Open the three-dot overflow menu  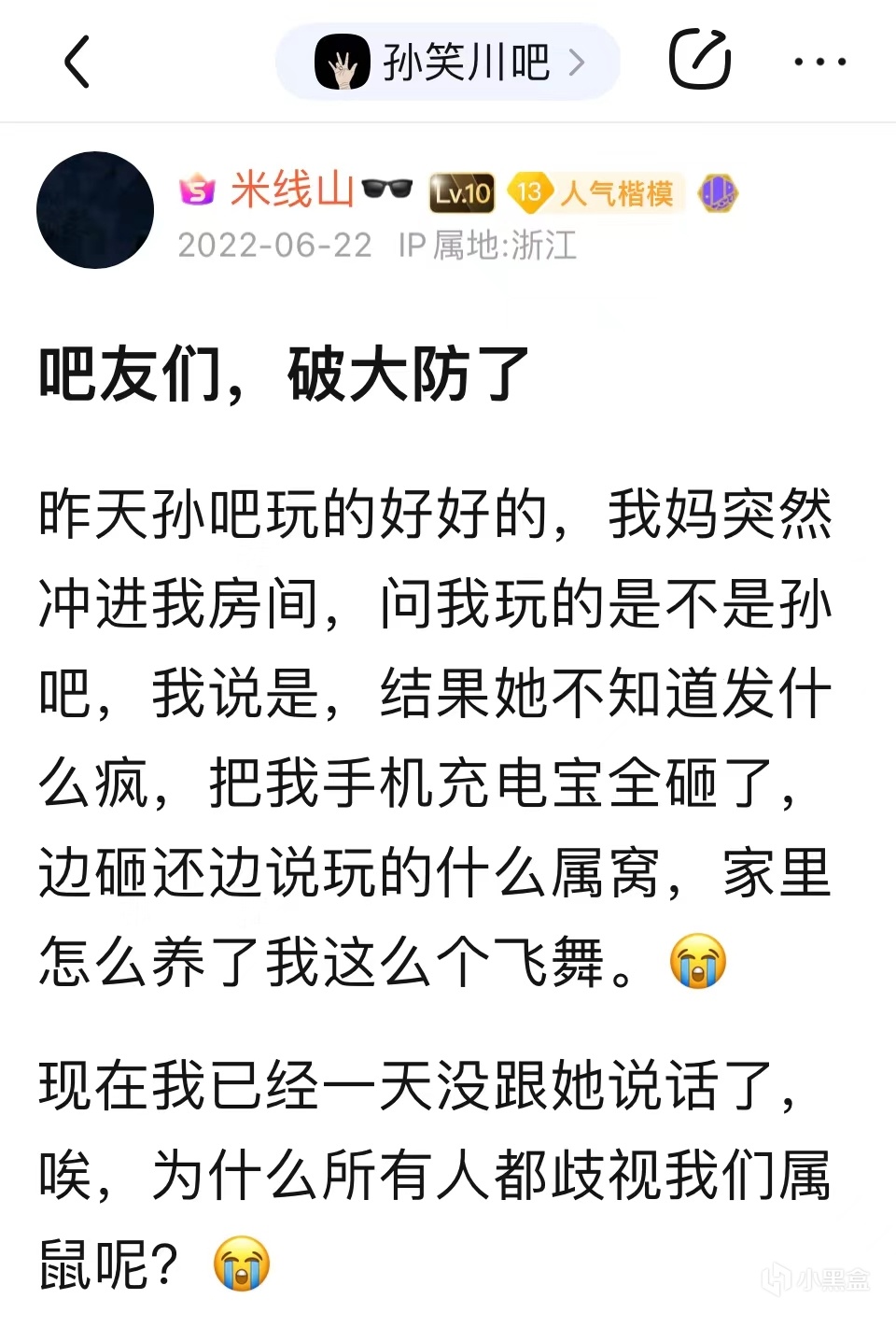[819, 63]
